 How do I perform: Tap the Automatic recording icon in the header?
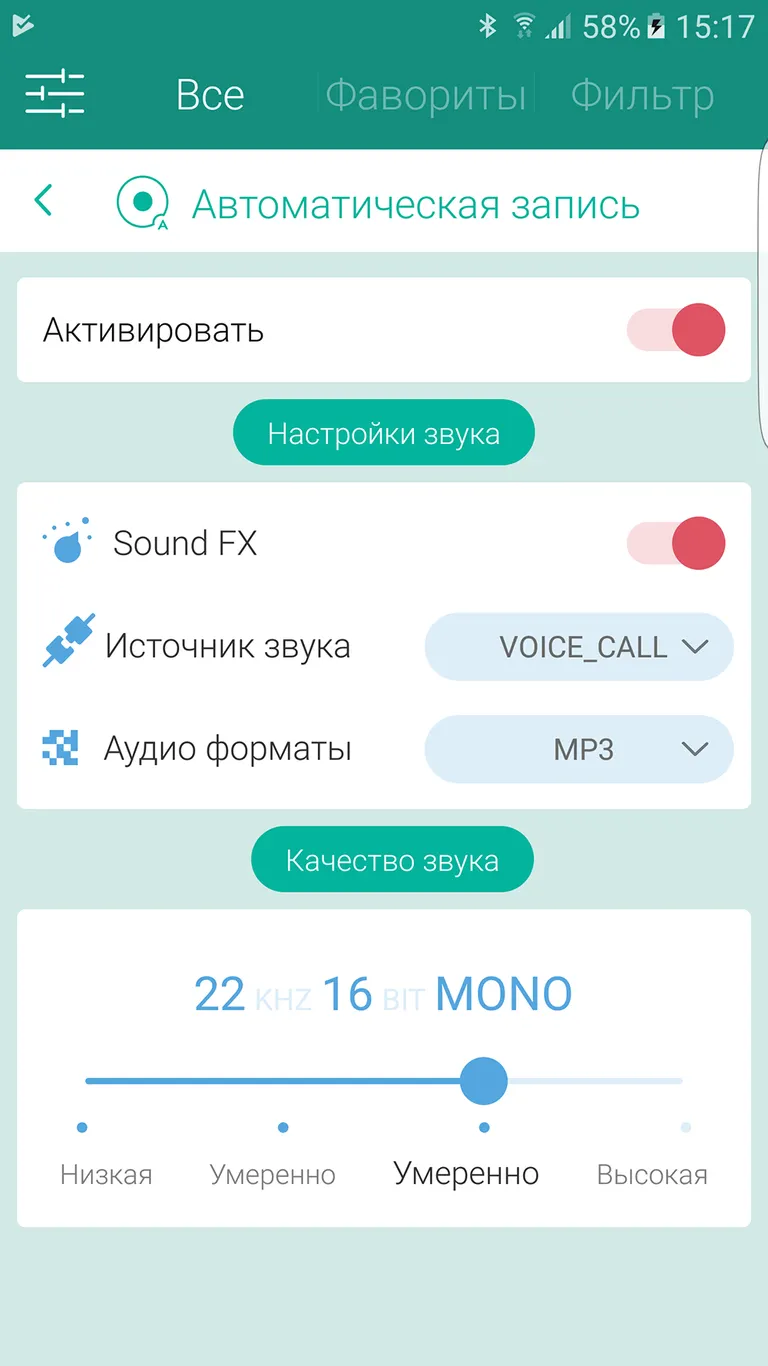(x=140, y=200)
